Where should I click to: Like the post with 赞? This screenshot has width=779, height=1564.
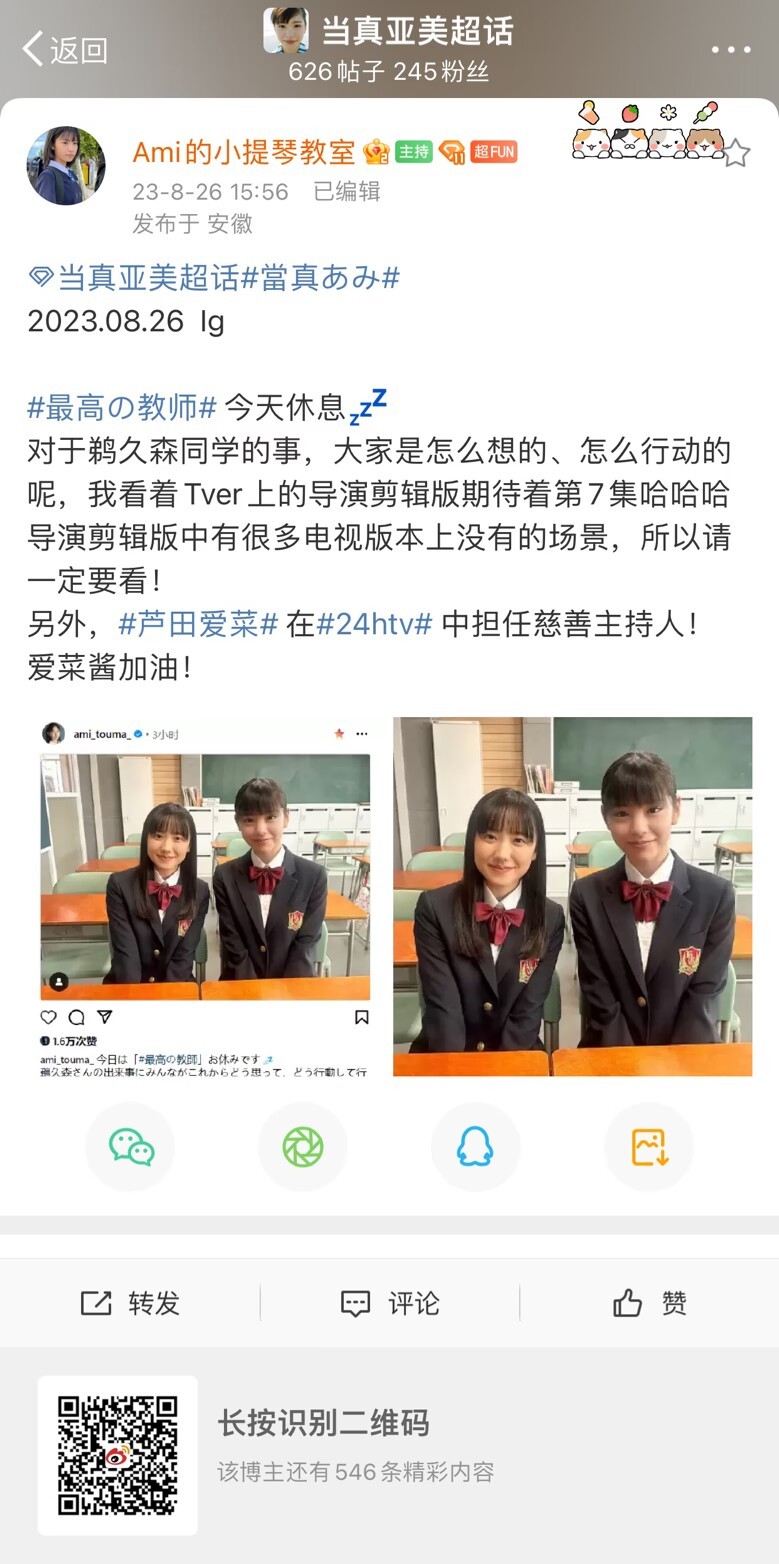[x=650, y=1303]
